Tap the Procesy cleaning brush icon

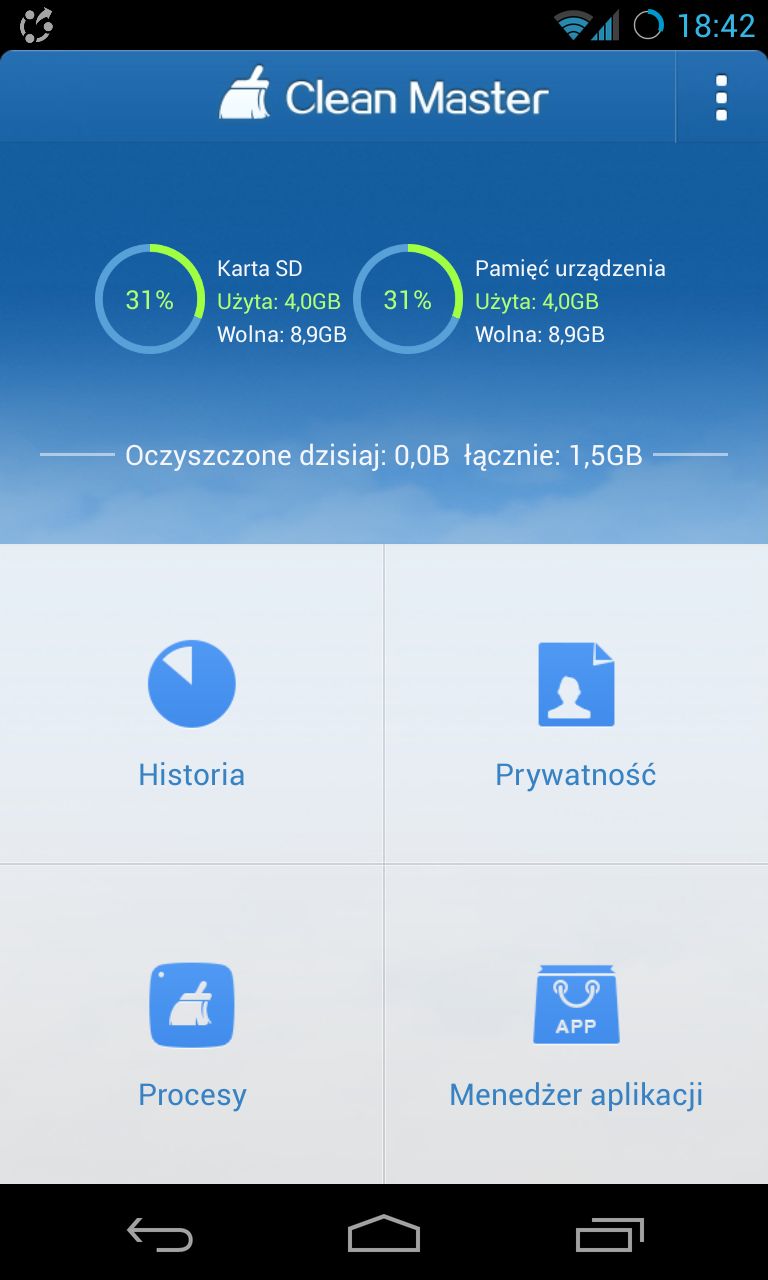pyautogui.click(x=191, y=1004)
